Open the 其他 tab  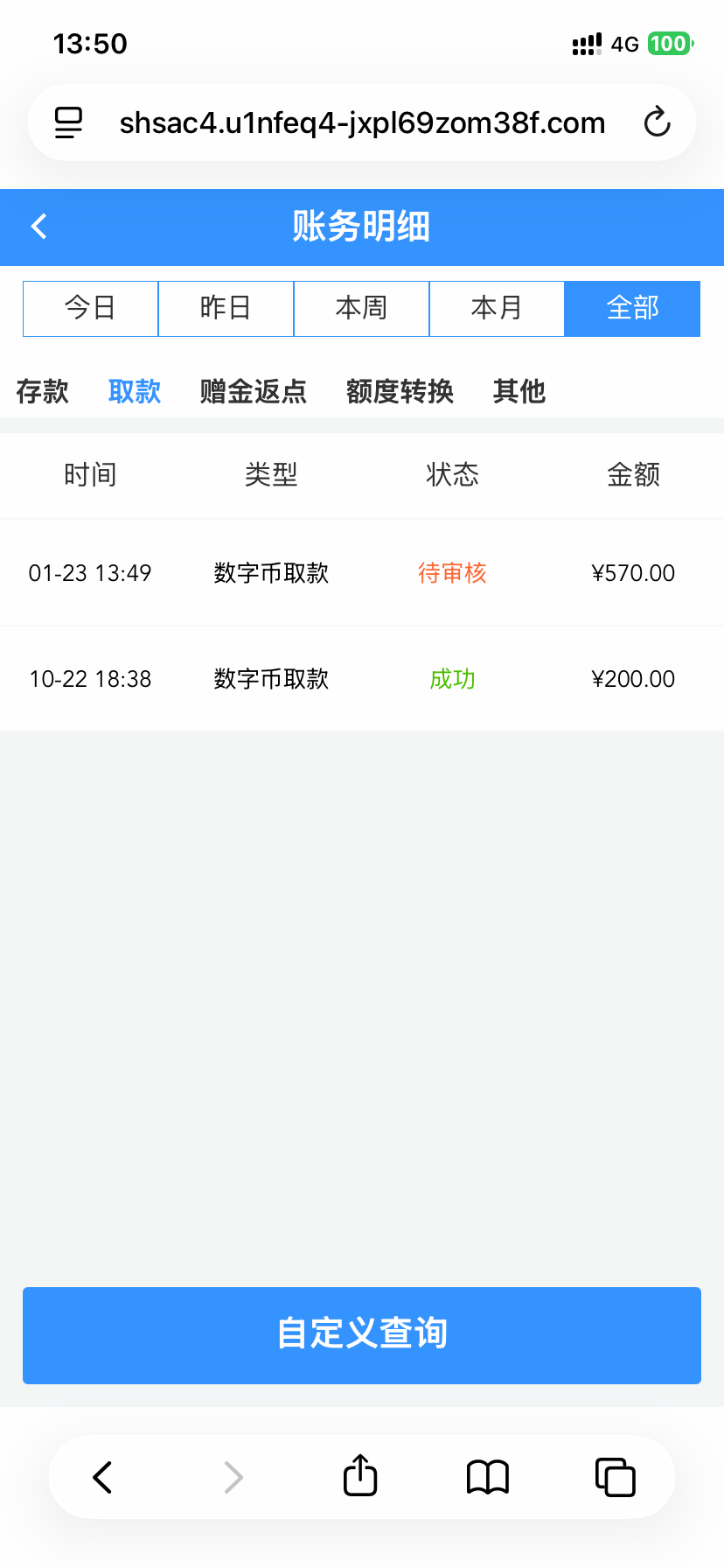[519, 391]
